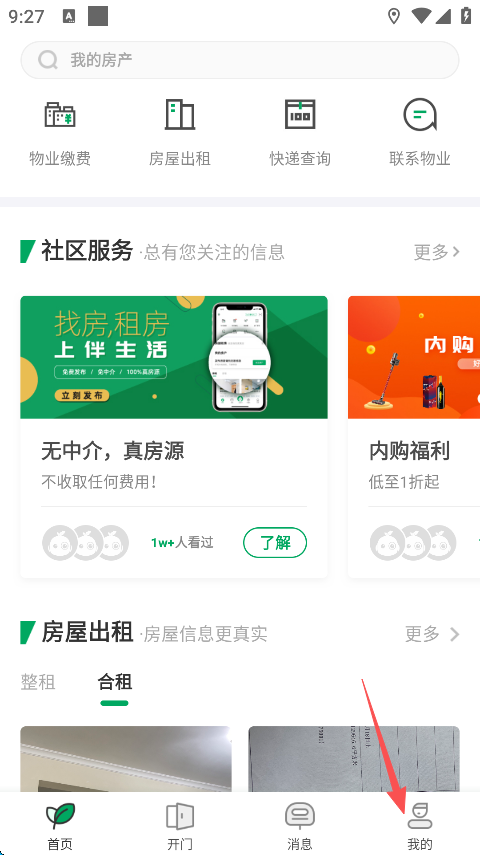
Task: Select the 合租 tab
Action: 115,682
